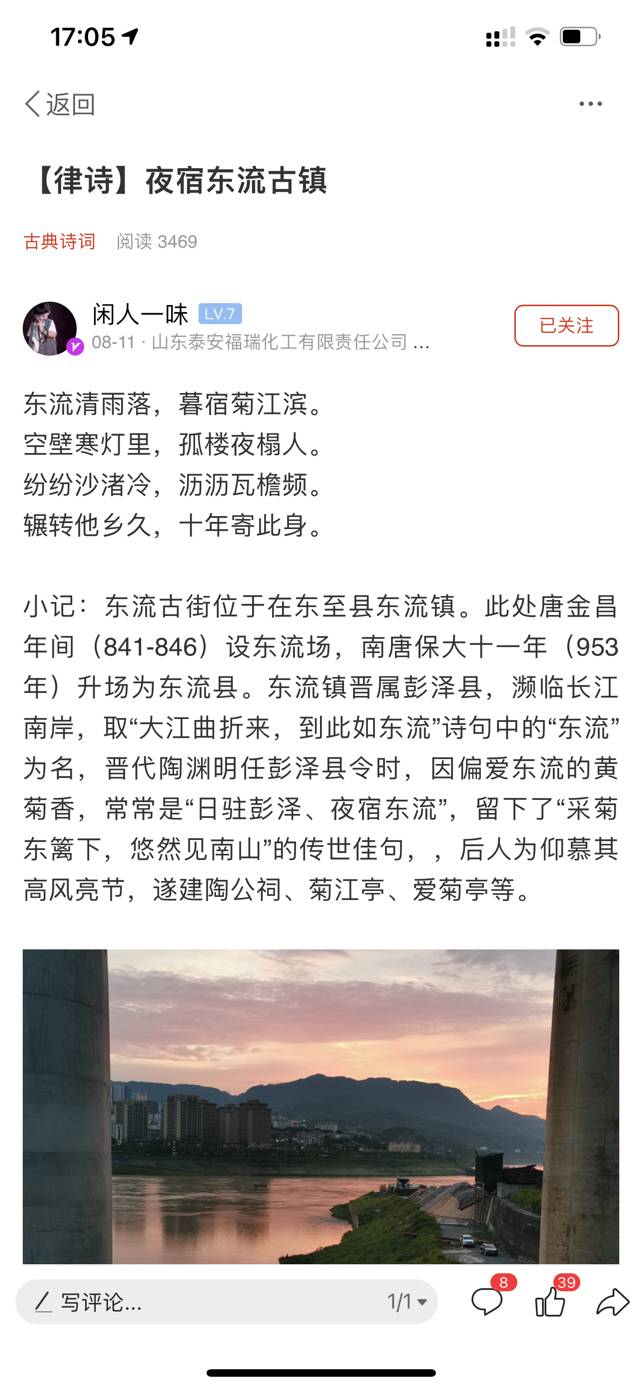Share this poem post
642x1389 pixels.
612,1301
